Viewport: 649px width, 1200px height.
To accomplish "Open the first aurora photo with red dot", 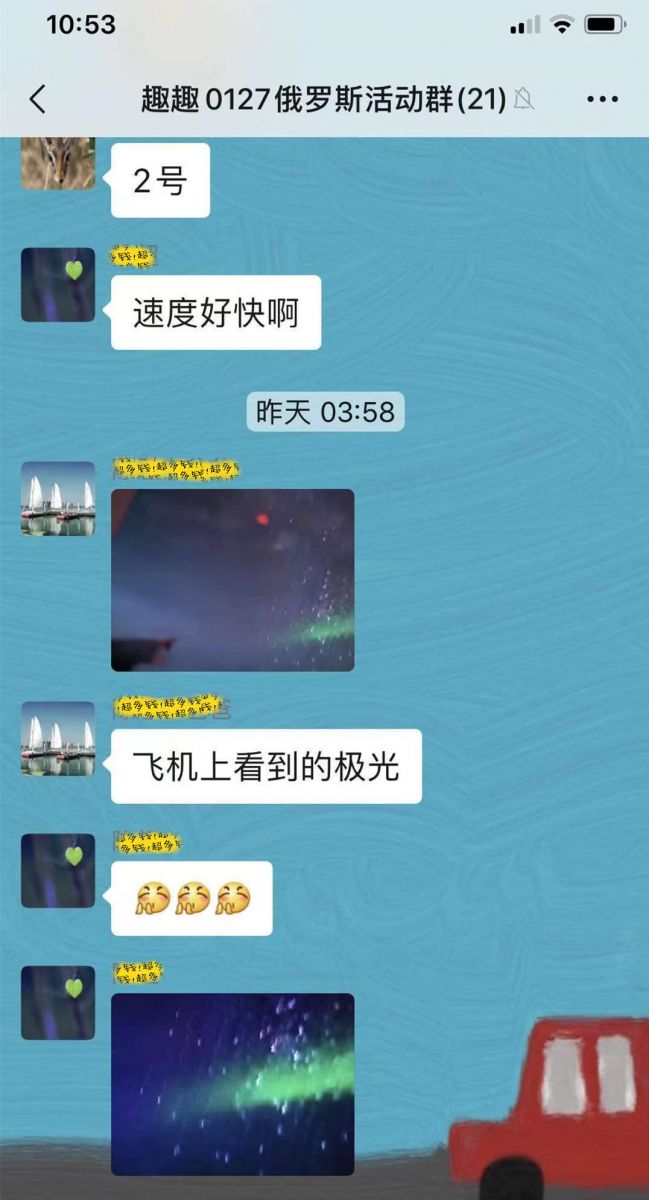I will pos(232,580).
